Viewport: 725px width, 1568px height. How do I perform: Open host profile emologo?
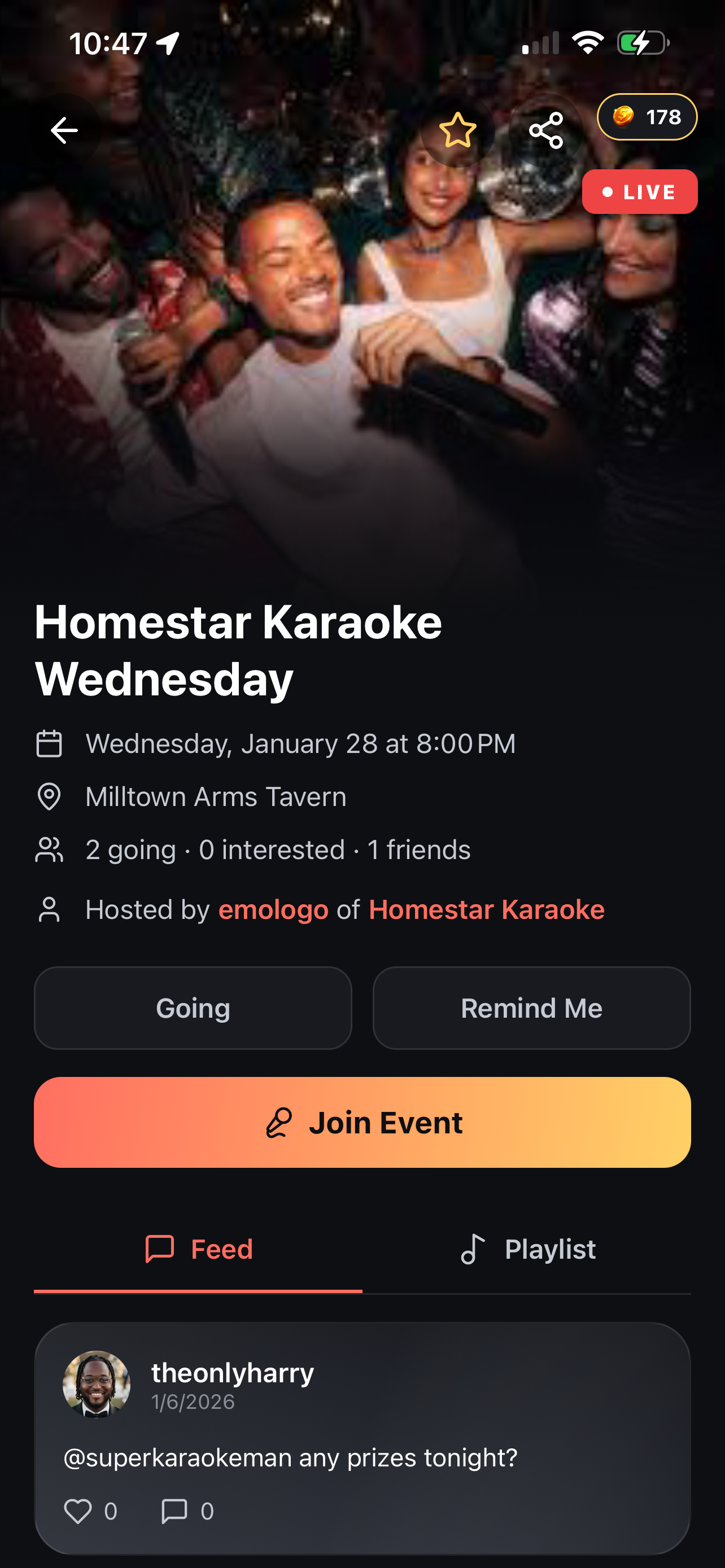click(273, 909)
